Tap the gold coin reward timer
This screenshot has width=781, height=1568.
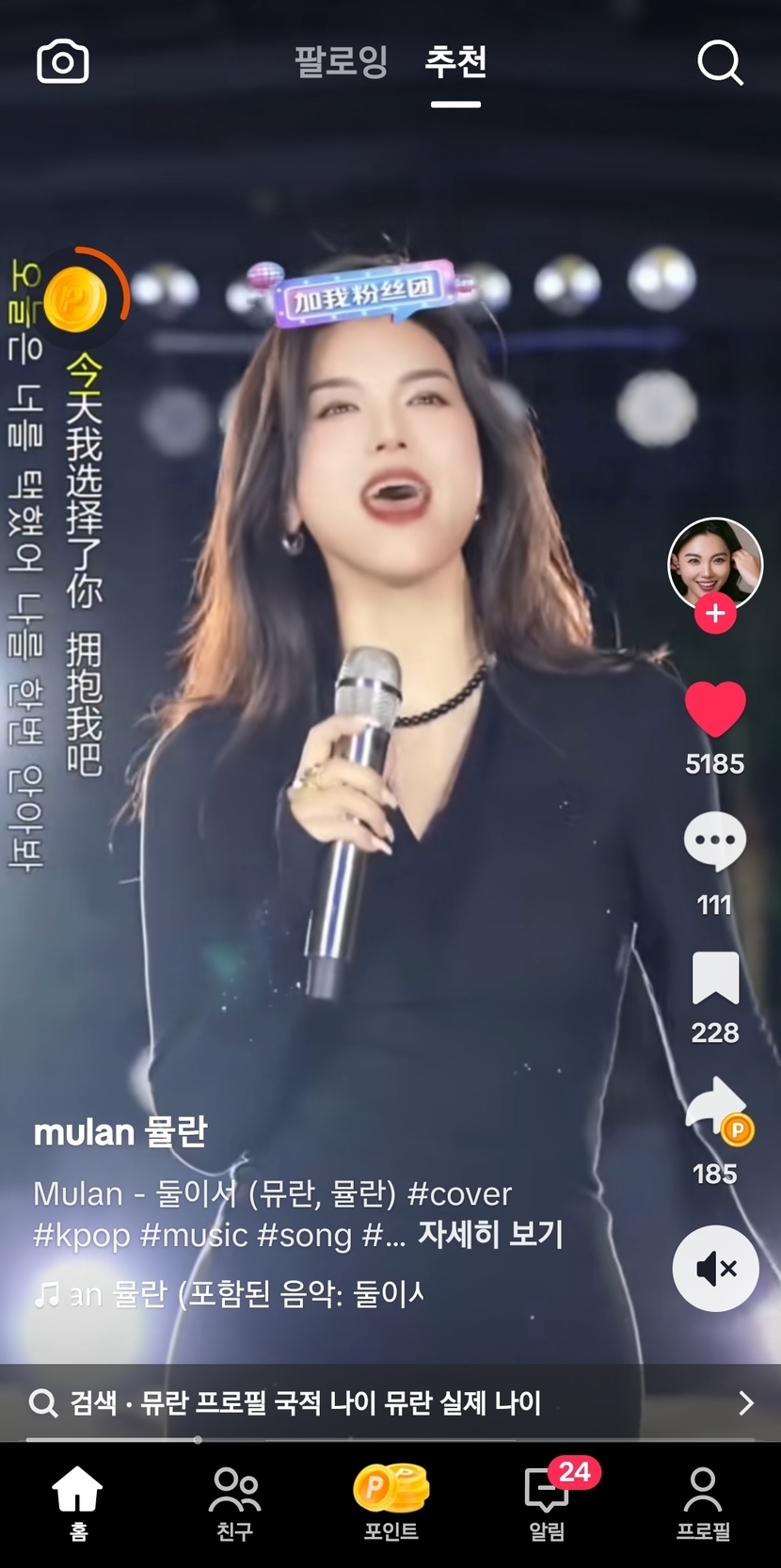click(77, 299)
